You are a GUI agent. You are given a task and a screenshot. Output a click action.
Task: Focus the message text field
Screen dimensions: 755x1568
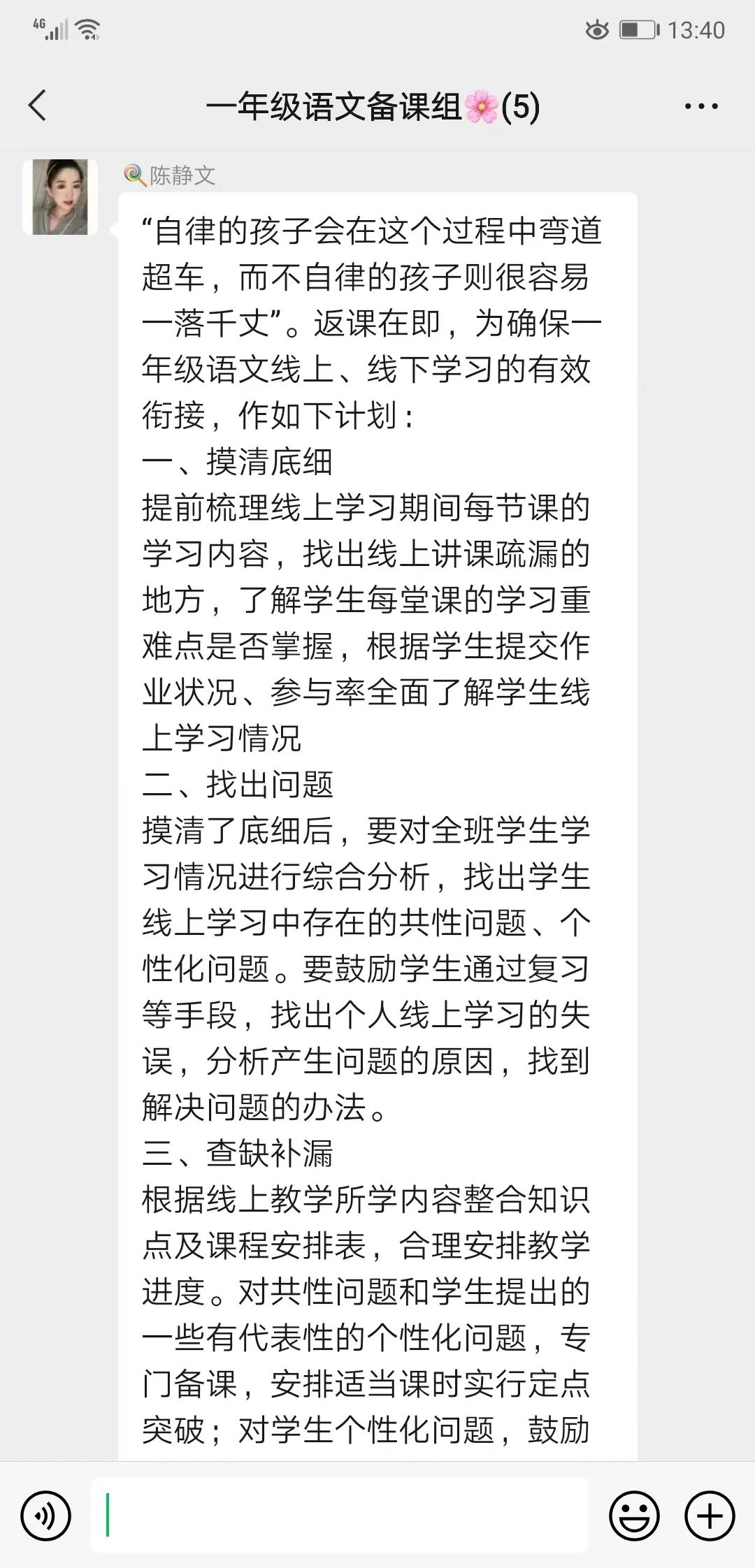coord(340,1515)
